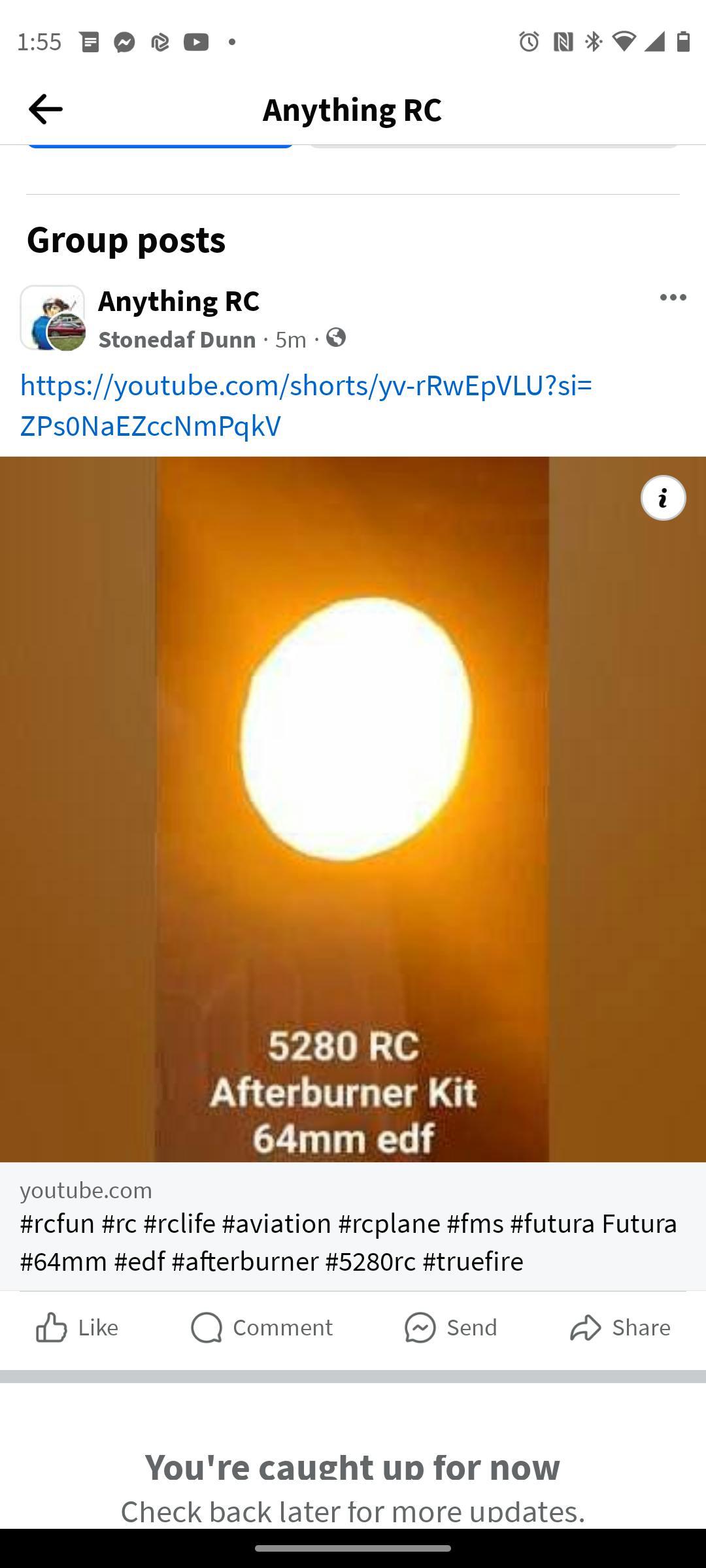Image resolution: width=706 pixels, height=1568 pixels.
Task: Like Stonedaf Dunn's post
Action: click(x=77, y=1328)
